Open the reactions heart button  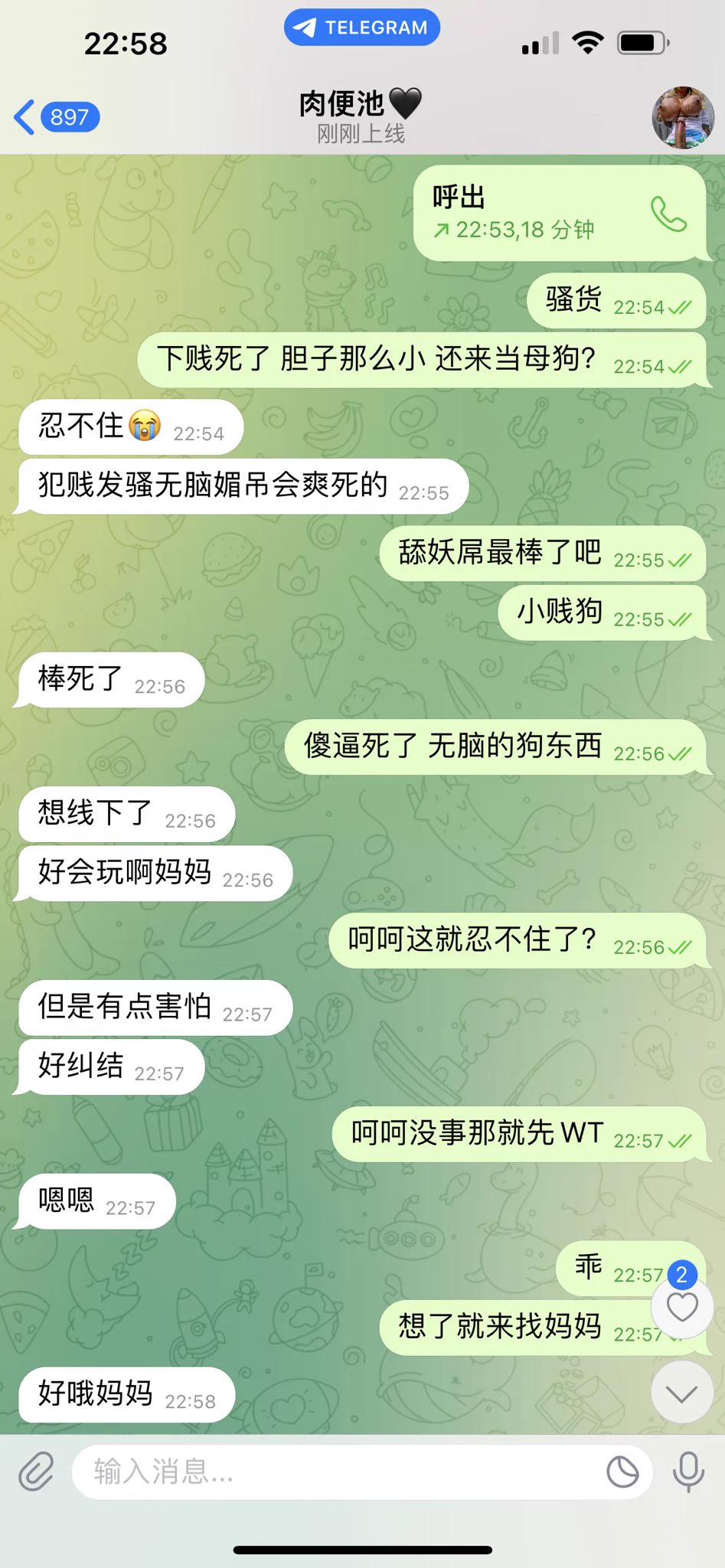click(681, 1307)
